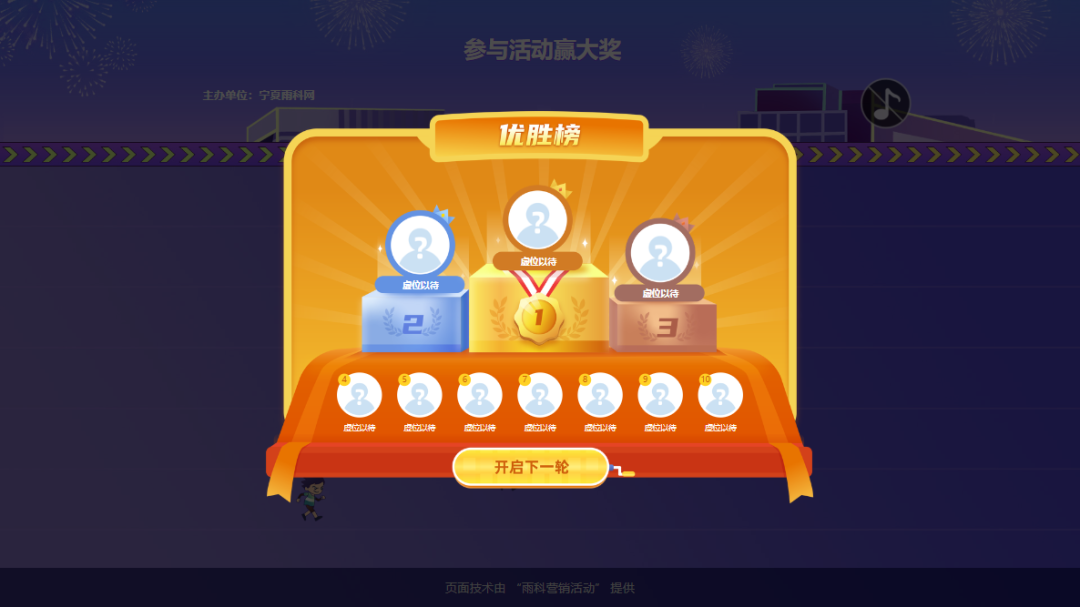Toggle the muted music icon

[x=885, y=103]
